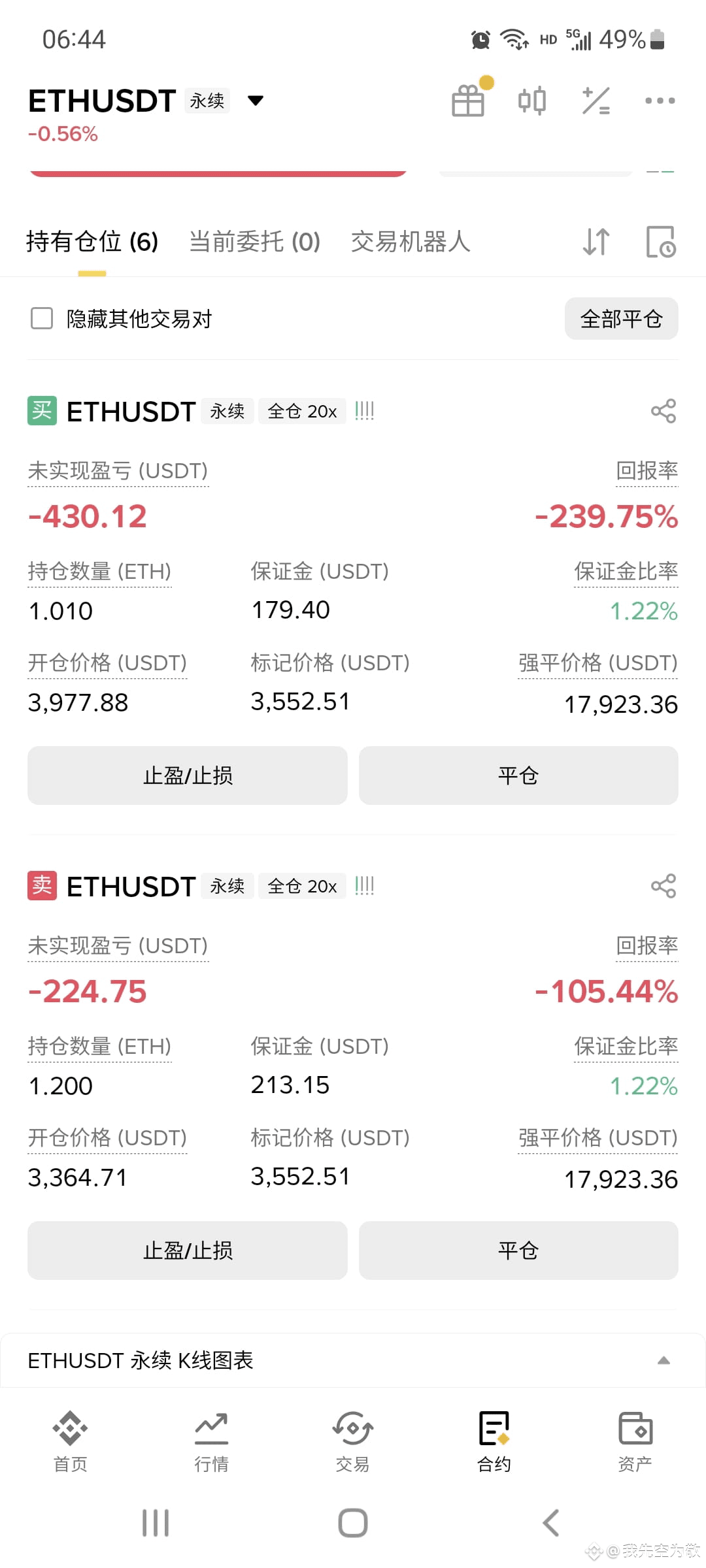
Task: Switch to the 交易机器人 tab
Action: tap(411, 242)
